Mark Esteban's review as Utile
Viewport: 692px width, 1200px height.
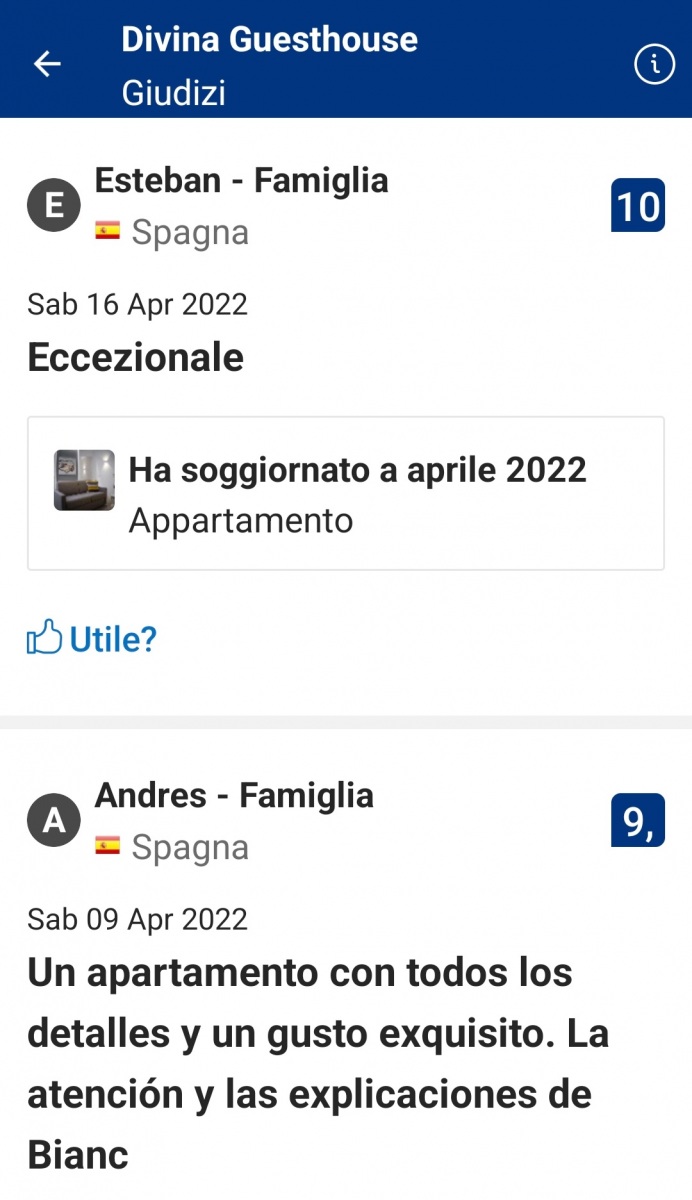(x=92, y=638)
